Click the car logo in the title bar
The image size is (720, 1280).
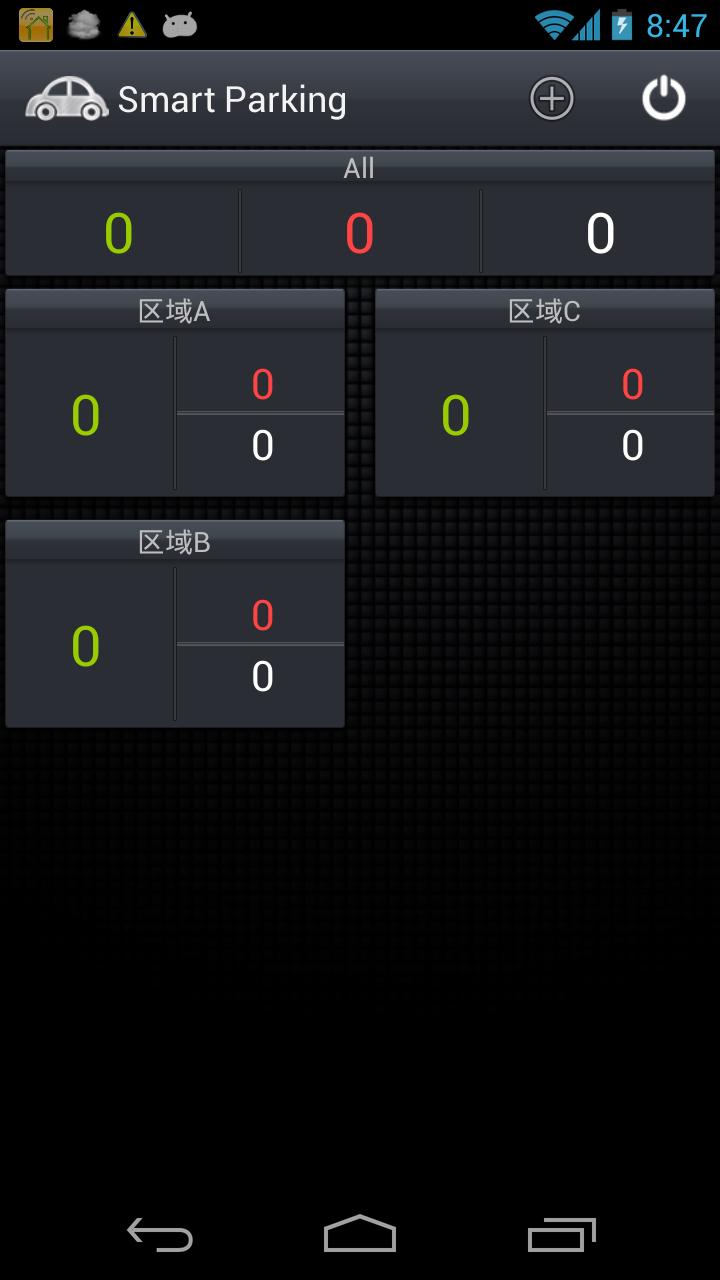(66, 98)
